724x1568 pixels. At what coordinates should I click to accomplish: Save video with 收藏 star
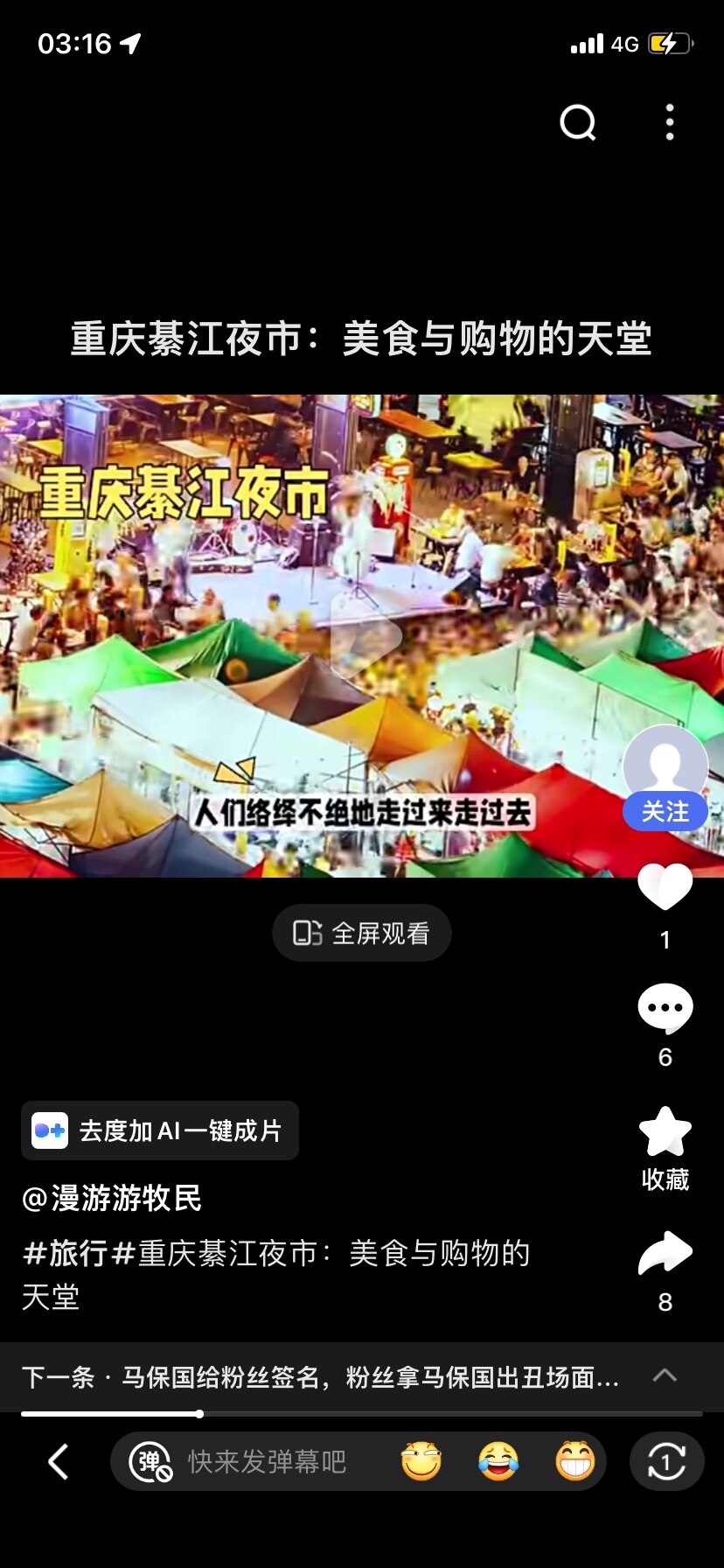[665, 1132]
